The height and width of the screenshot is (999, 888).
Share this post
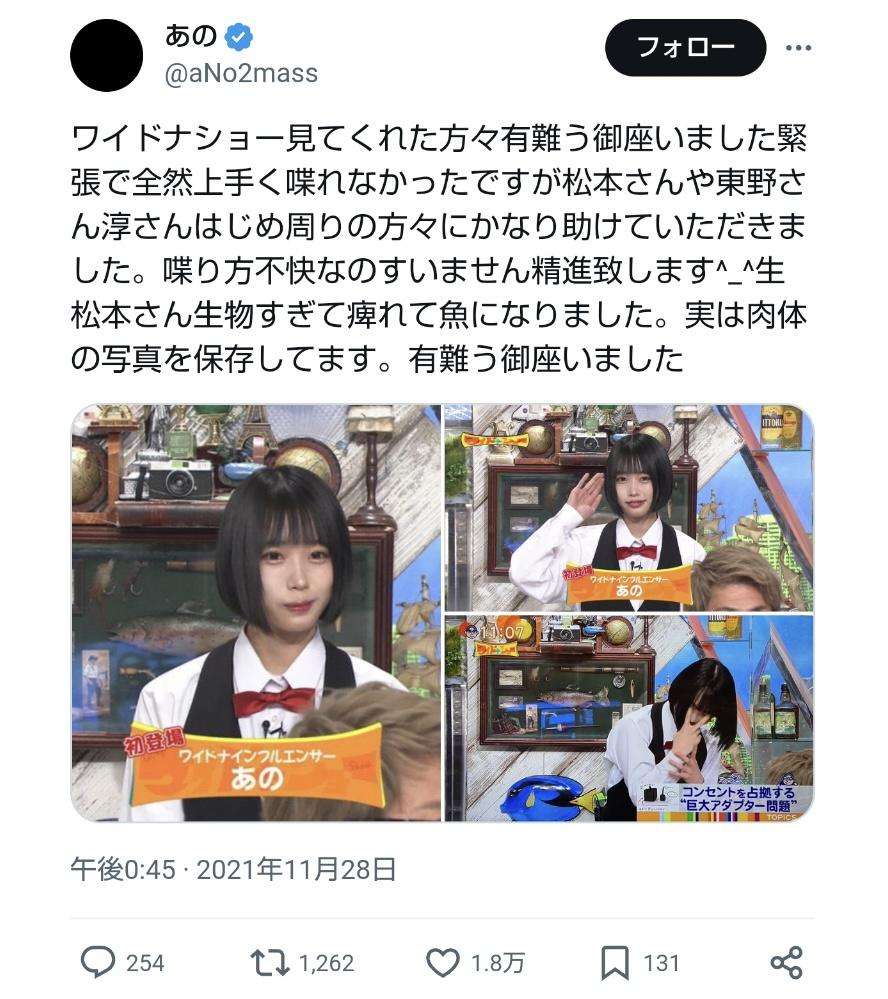click(x=787, y=962)
